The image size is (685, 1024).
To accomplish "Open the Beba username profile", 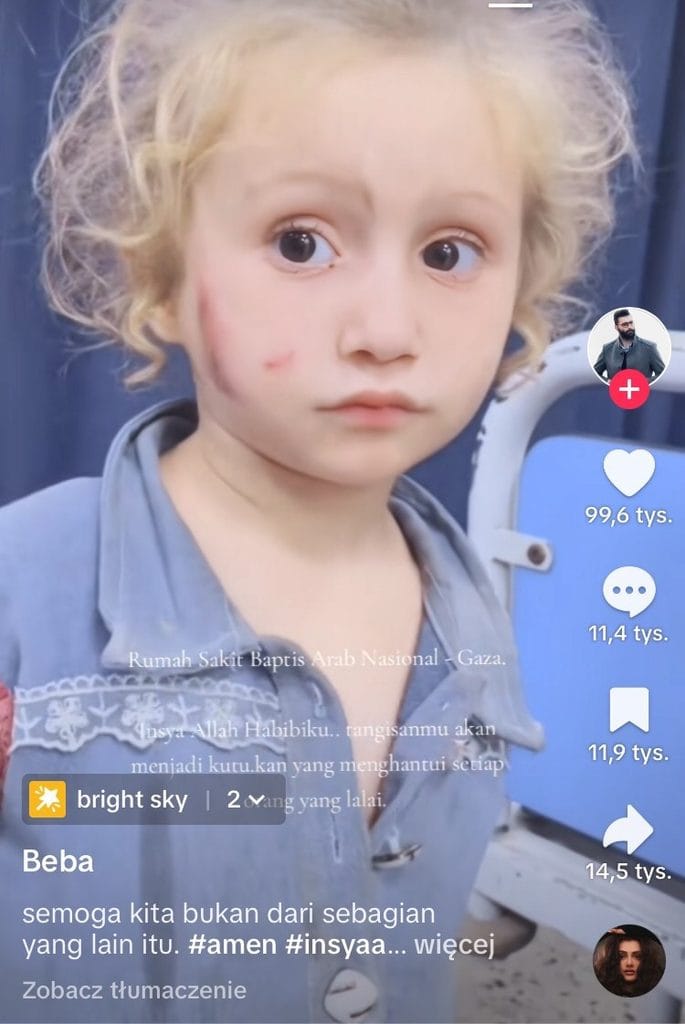I will pos(58,862).
